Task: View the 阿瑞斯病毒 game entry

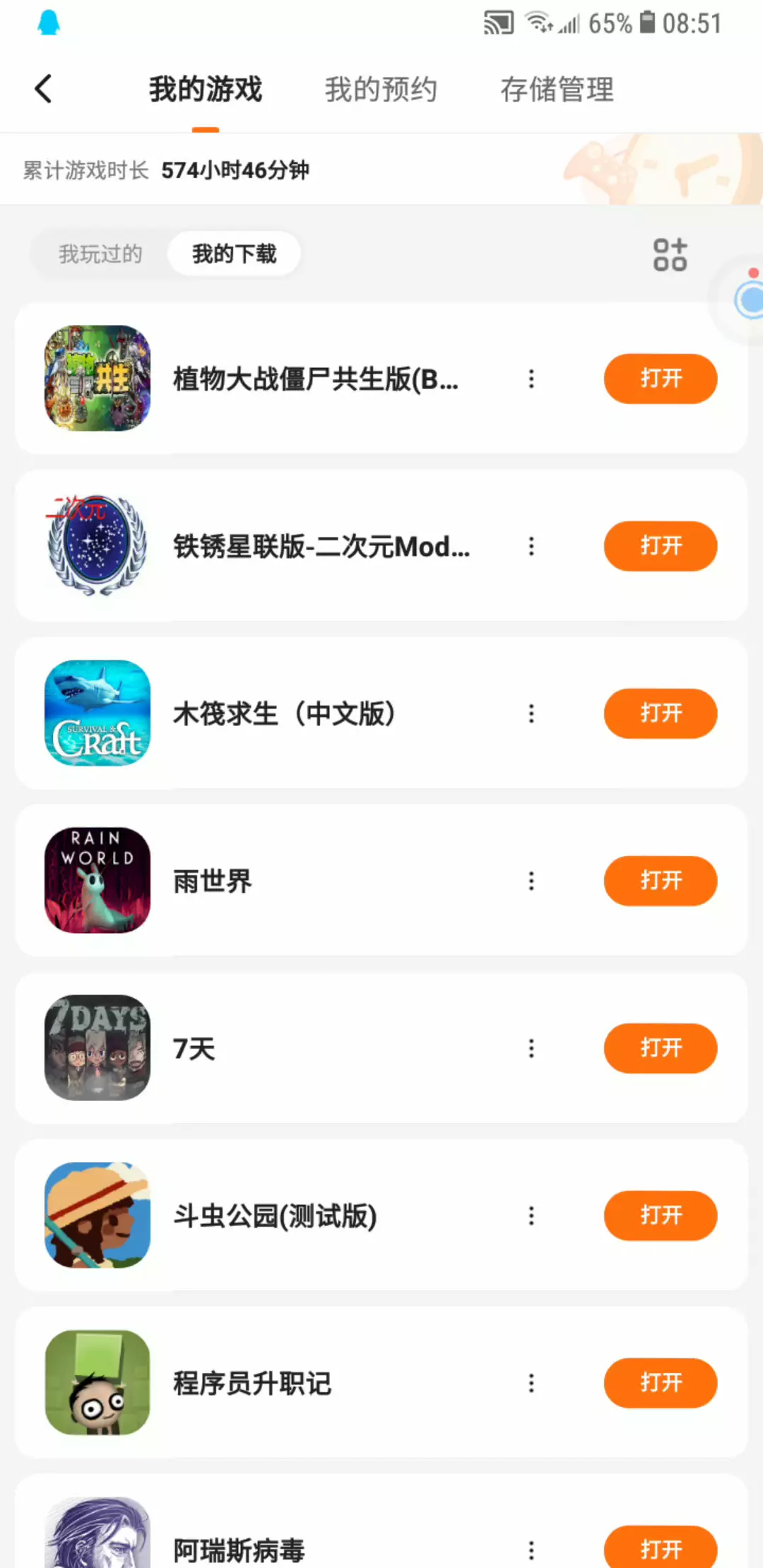Action: [239, 1550]
